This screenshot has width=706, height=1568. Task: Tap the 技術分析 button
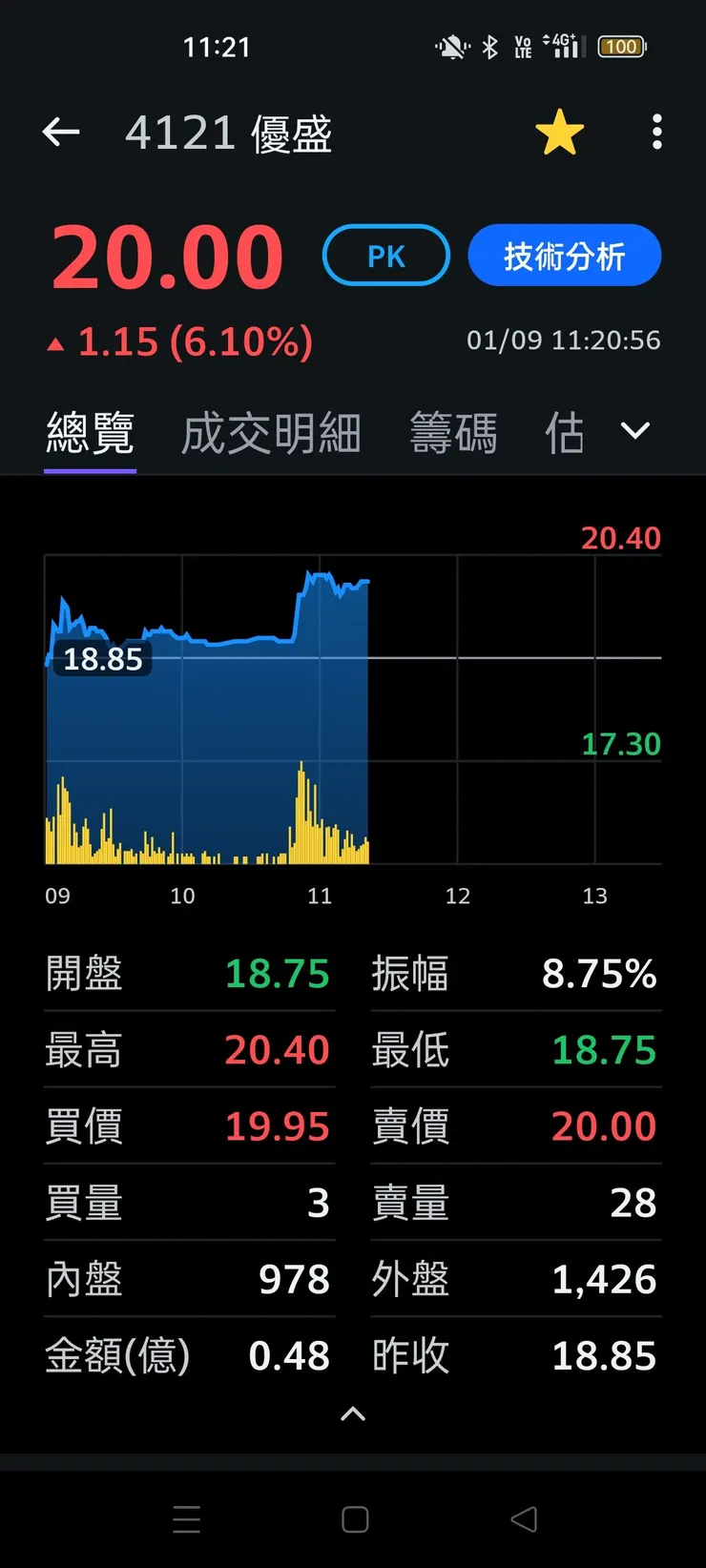coord(564,255)
